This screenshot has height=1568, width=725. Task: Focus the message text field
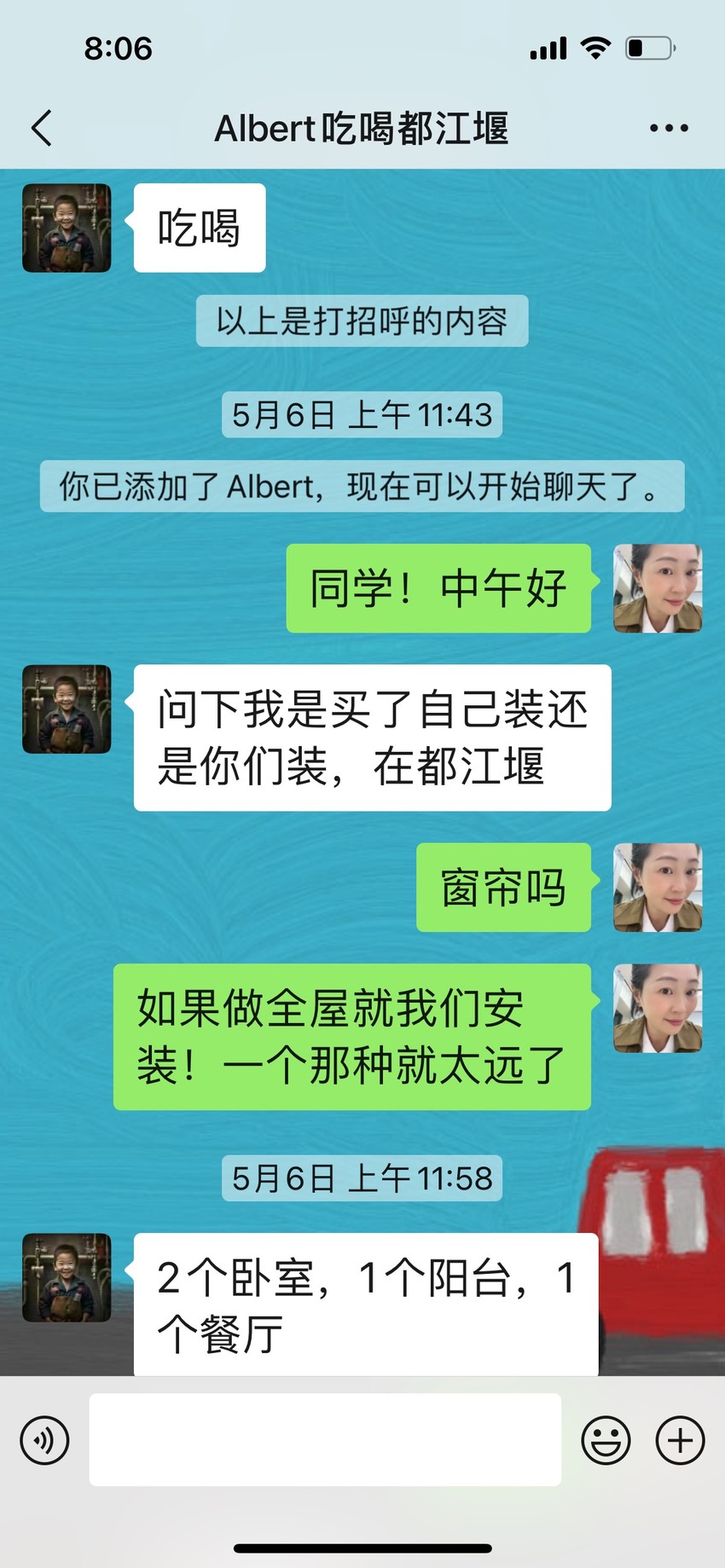tap(325, 1439)
